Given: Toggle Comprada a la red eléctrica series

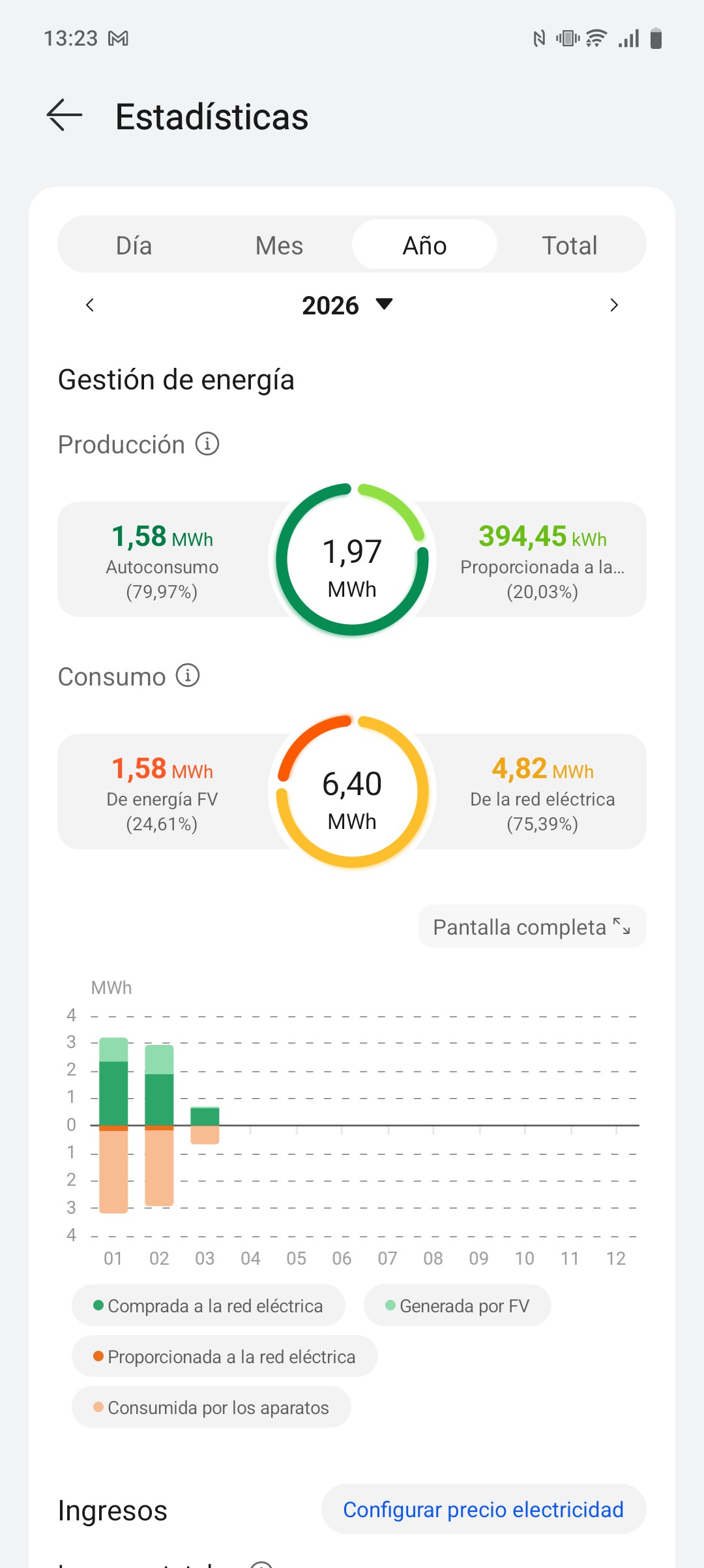Looking at the screenshot, I should click(208, 1306).
